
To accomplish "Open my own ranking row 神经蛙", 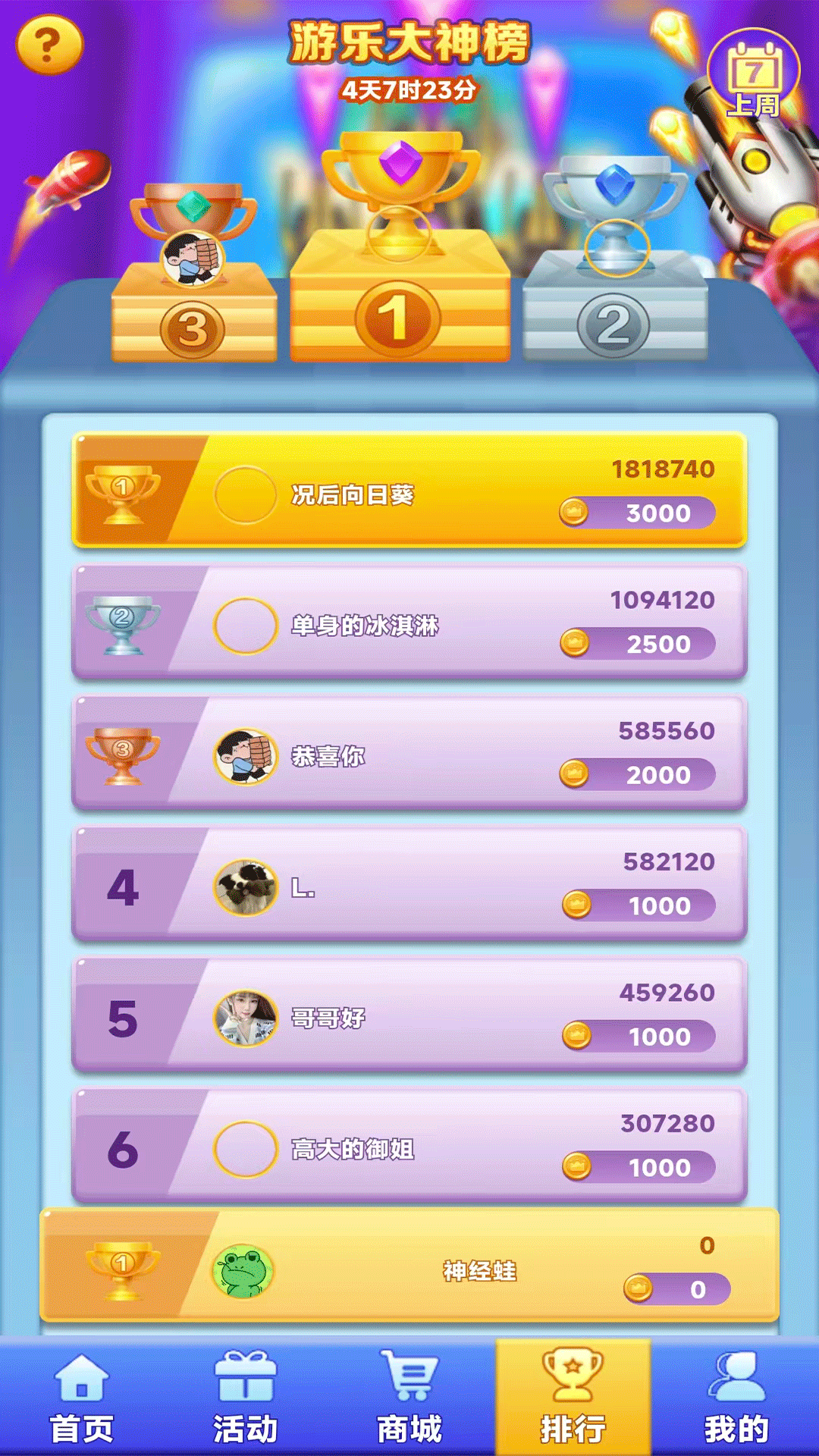I will pos(409,1266).
